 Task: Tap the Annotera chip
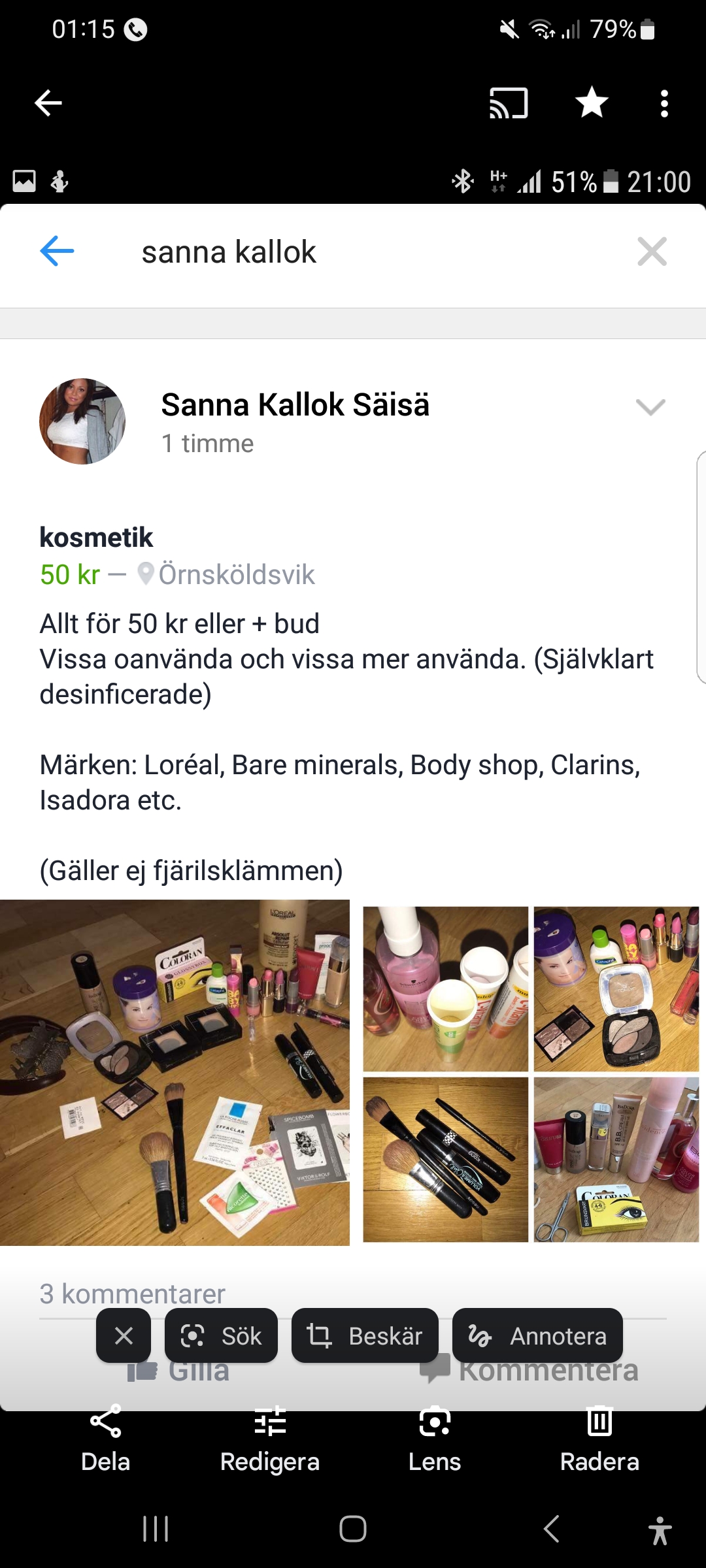point(537,1336)
